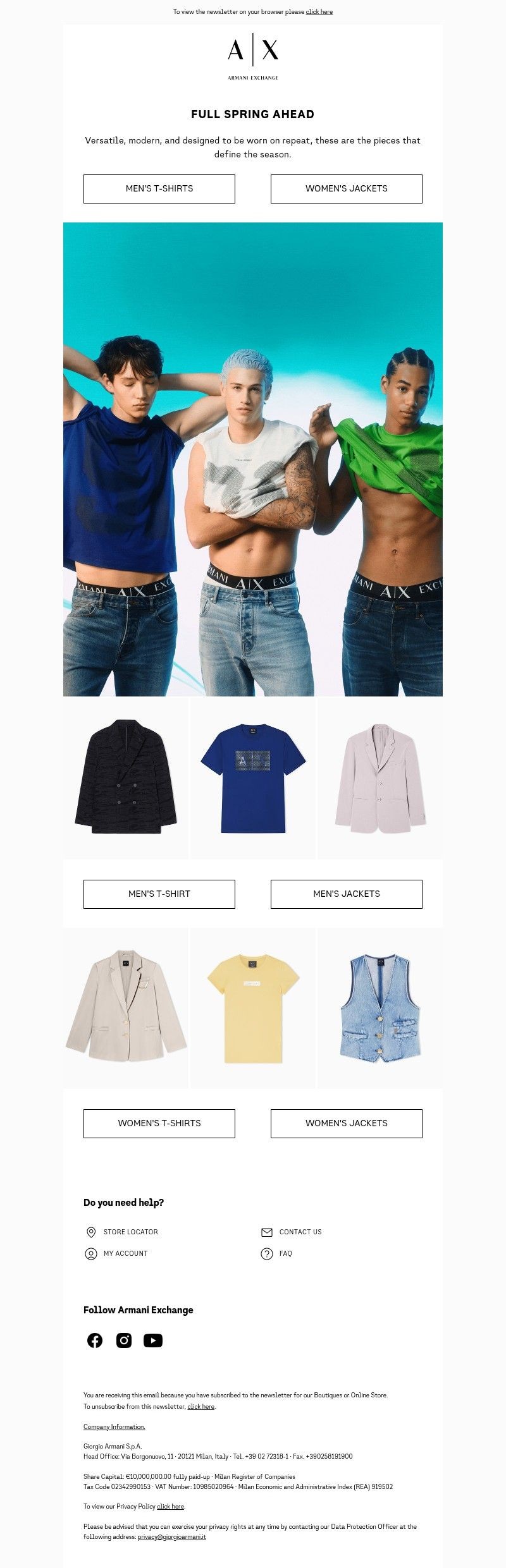The width and height of the screenshot is (506, 1568).
Task: Open the Instagram icon
Action: [x=124, y=1340]
